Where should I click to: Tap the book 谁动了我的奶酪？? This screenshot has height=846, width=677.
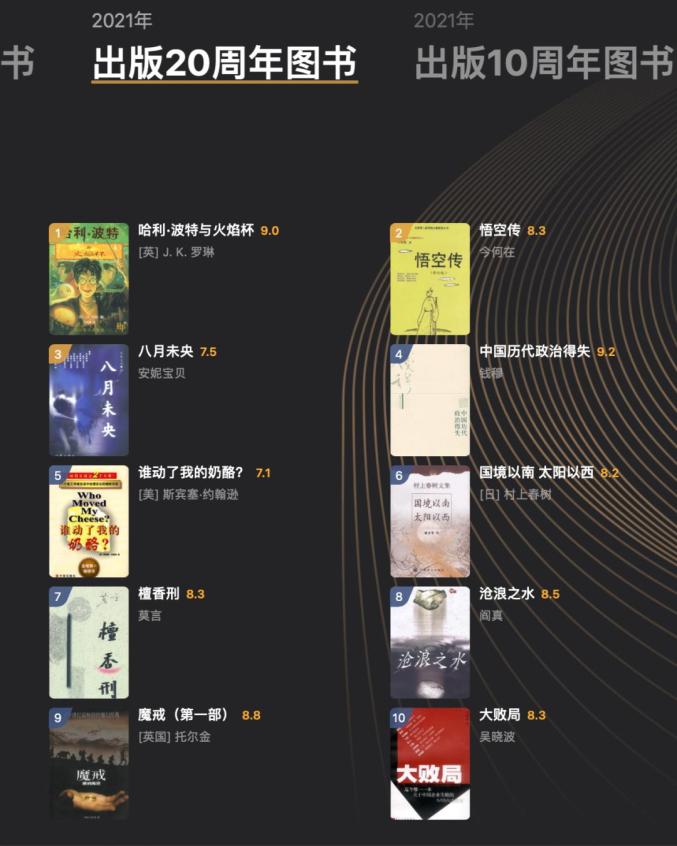[x=190, y=472]
